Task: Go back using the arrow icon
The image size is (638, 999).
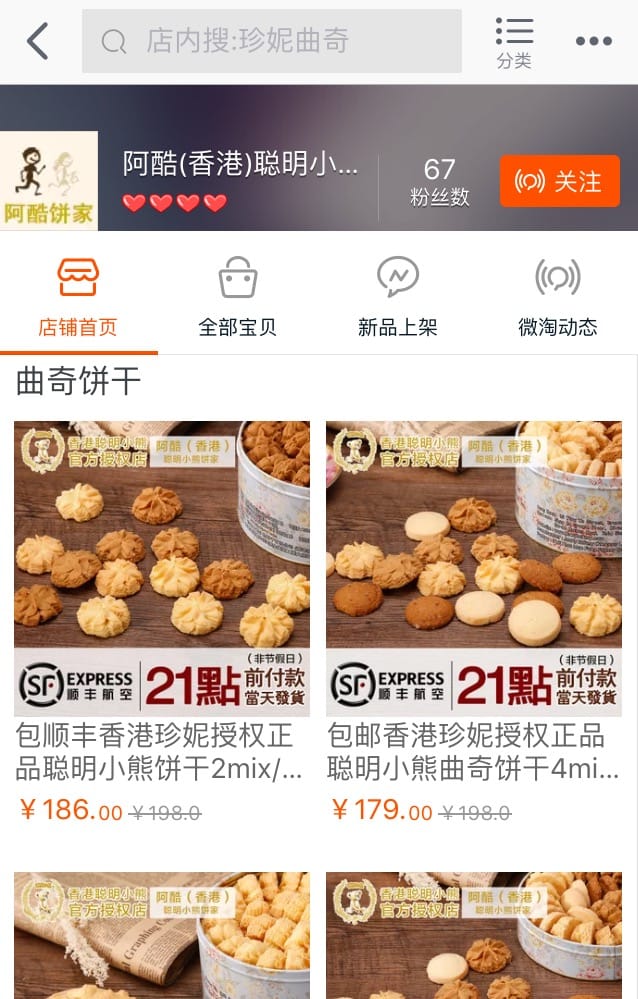Action: click(x=38, y=42)
